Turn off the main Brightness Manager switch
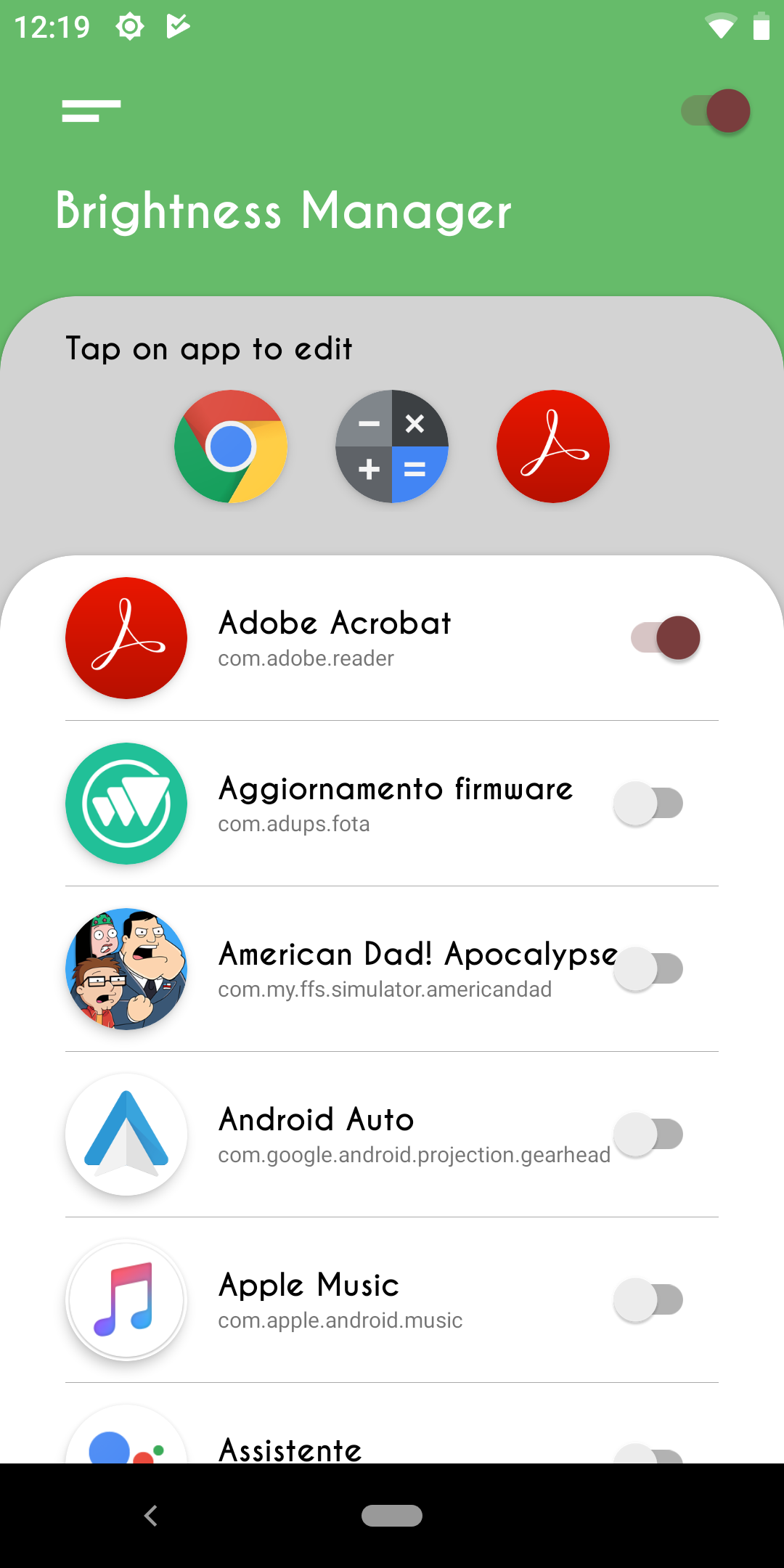Screen dimensions: 784x1568 coord(716,111)
